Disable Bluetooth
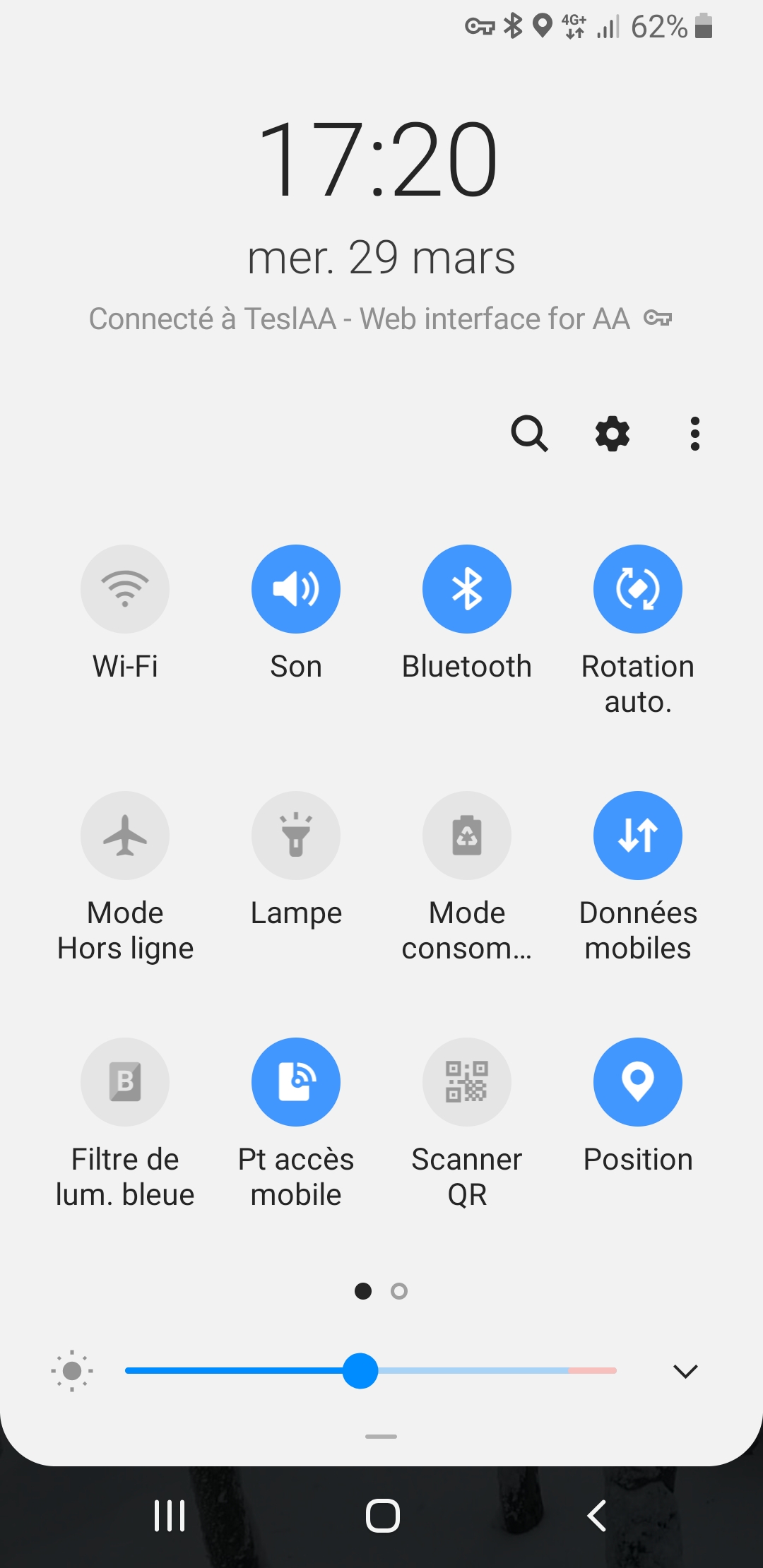This screenshot has width=763, height=1568. 467,589
